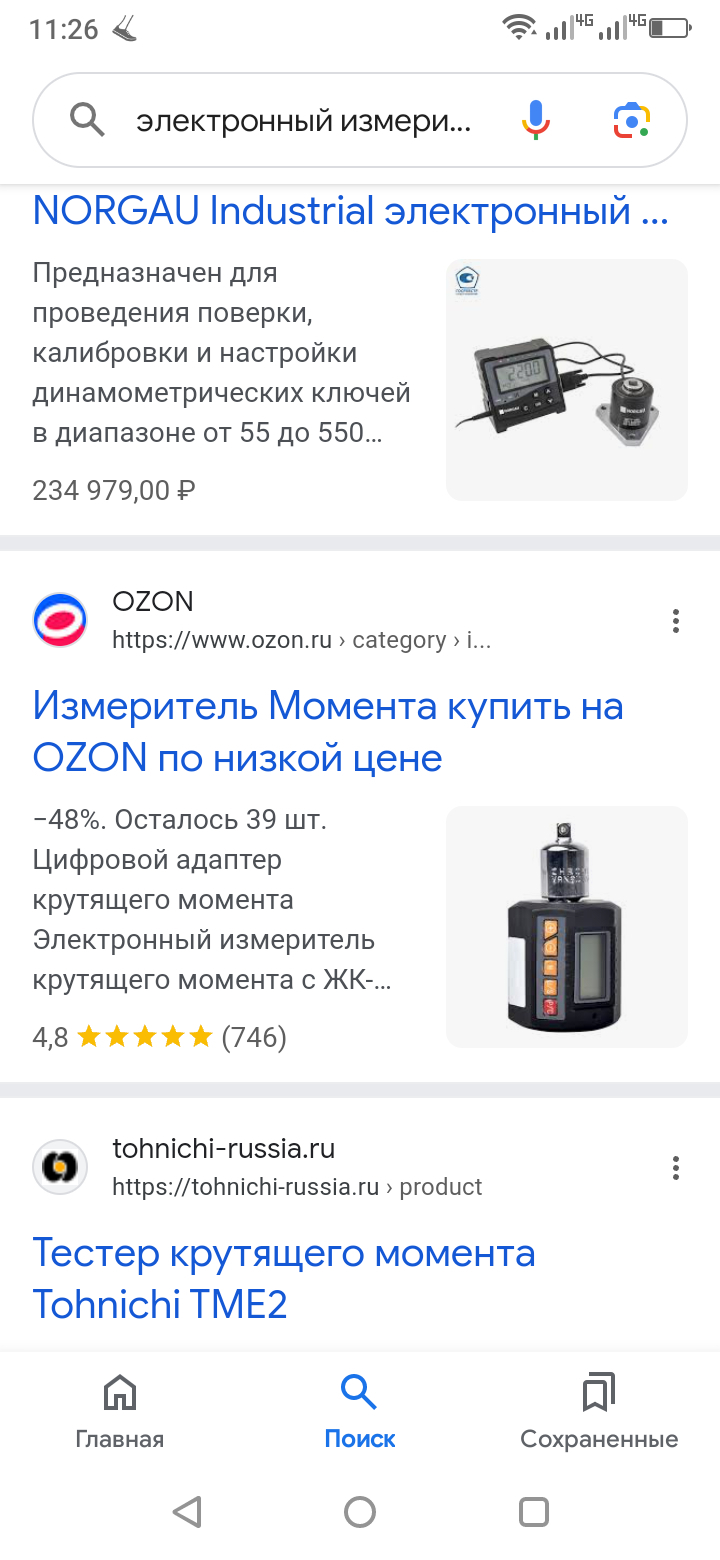
Task: Open the NORGAU Industrial result link
Action: pos(350,212)
